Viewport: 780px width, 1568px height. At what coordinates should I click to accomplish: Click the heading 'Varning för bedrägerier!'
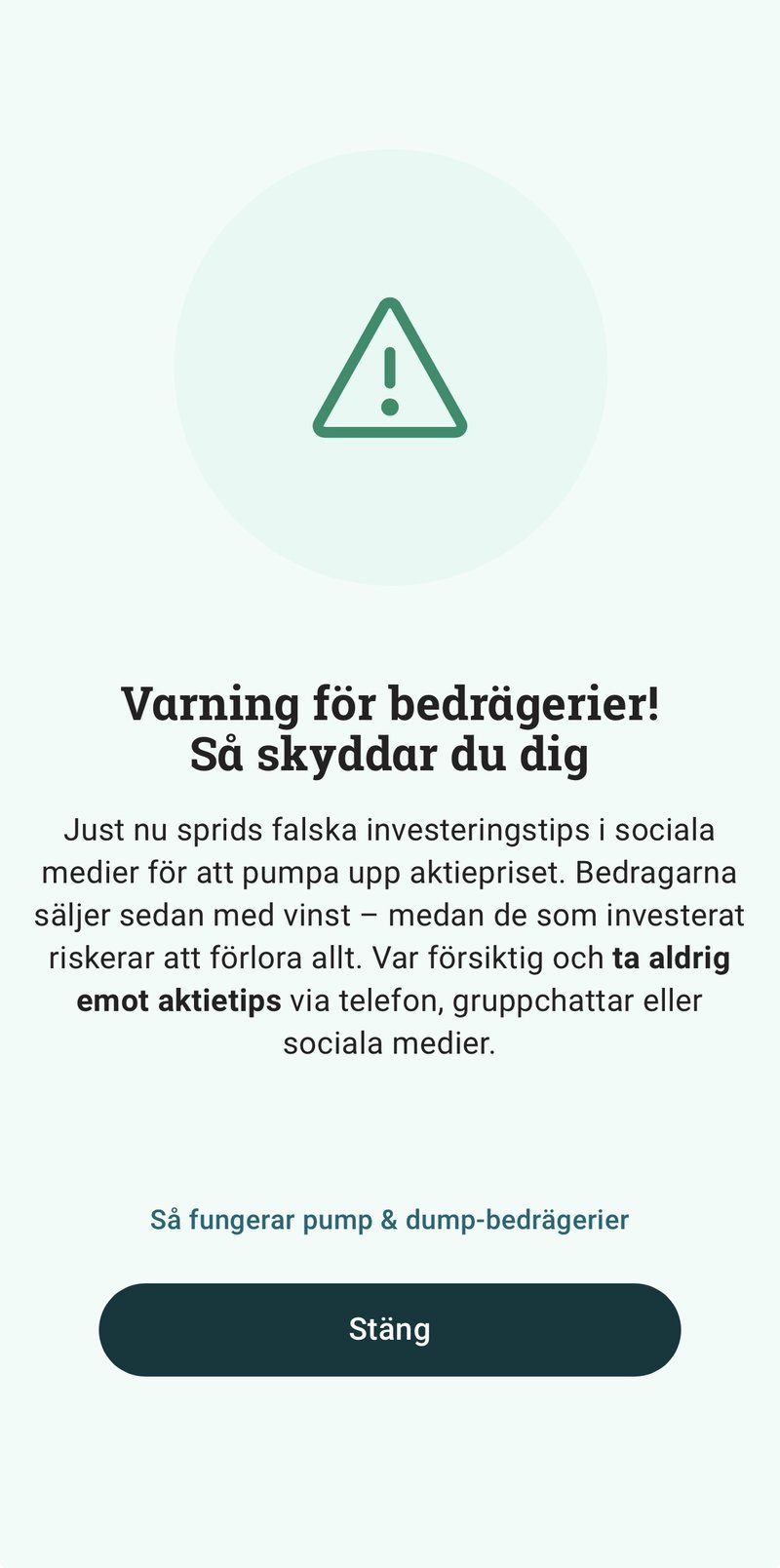(390, 702)
